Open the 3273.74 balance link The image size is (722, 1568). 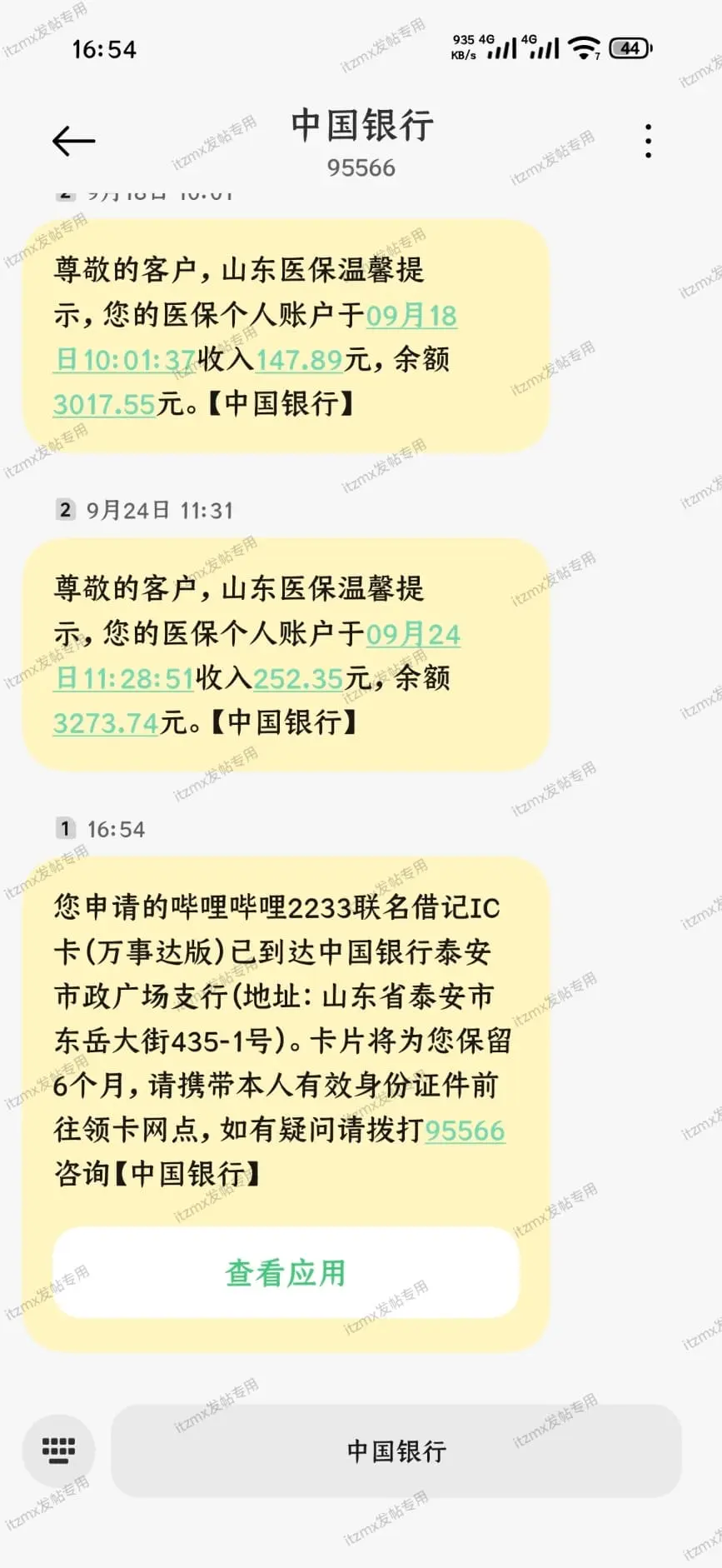106,723
